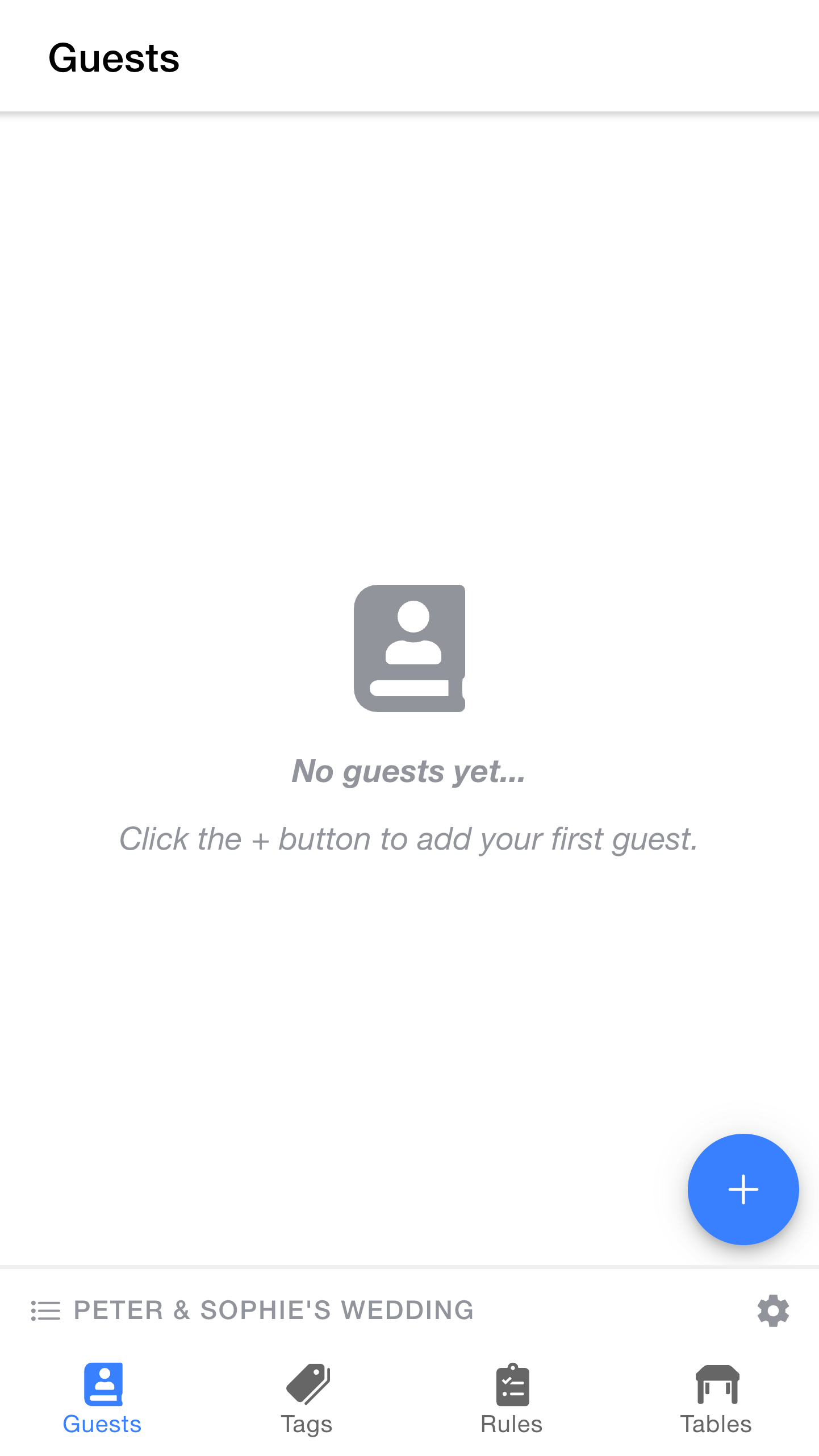Select the Guests tab
The width and height of the screenshot is (819, 1456).
pos(102,1399)
